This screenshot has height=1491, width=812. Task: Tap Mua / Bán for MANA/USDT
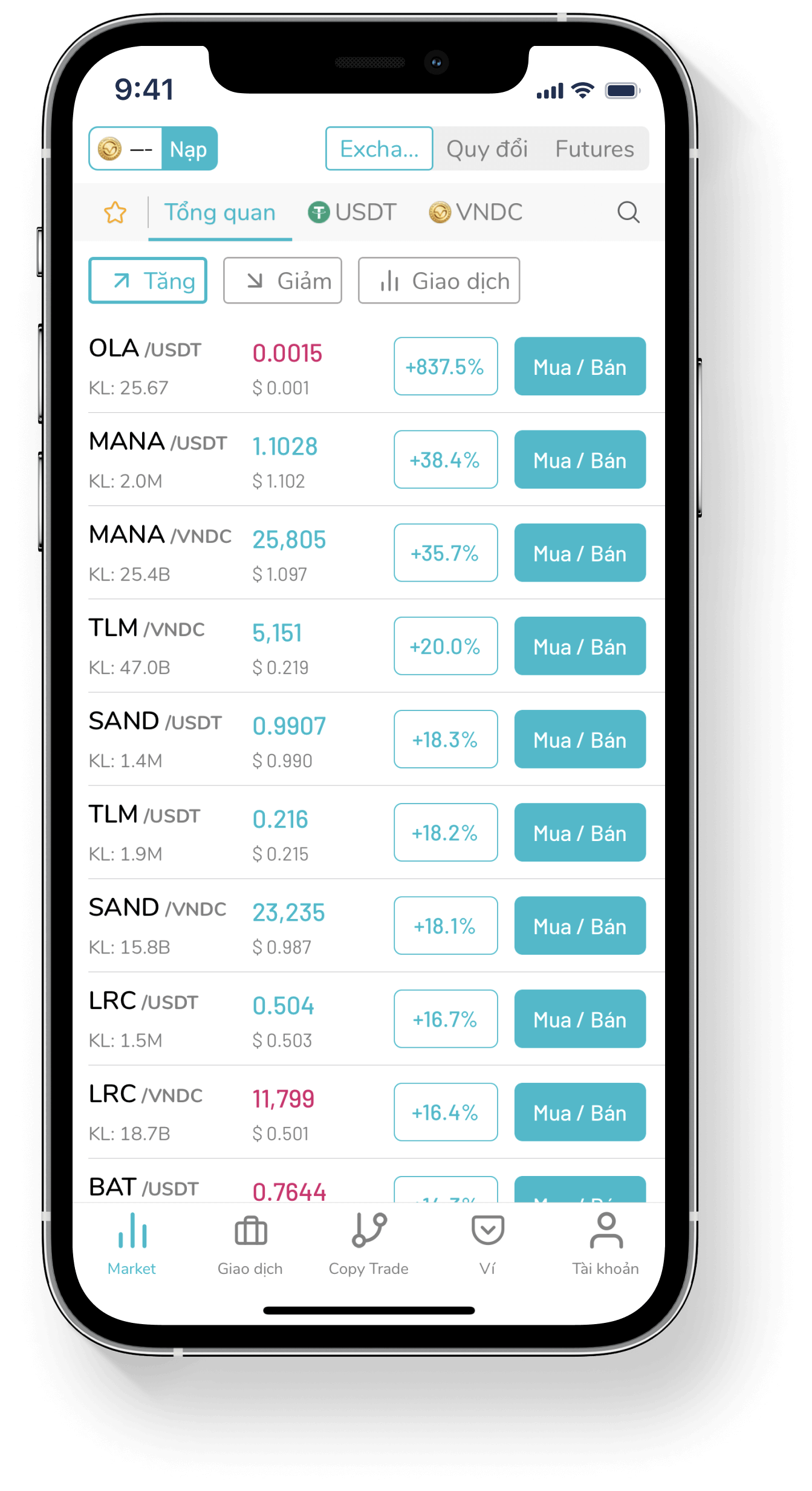pos(579,460)
